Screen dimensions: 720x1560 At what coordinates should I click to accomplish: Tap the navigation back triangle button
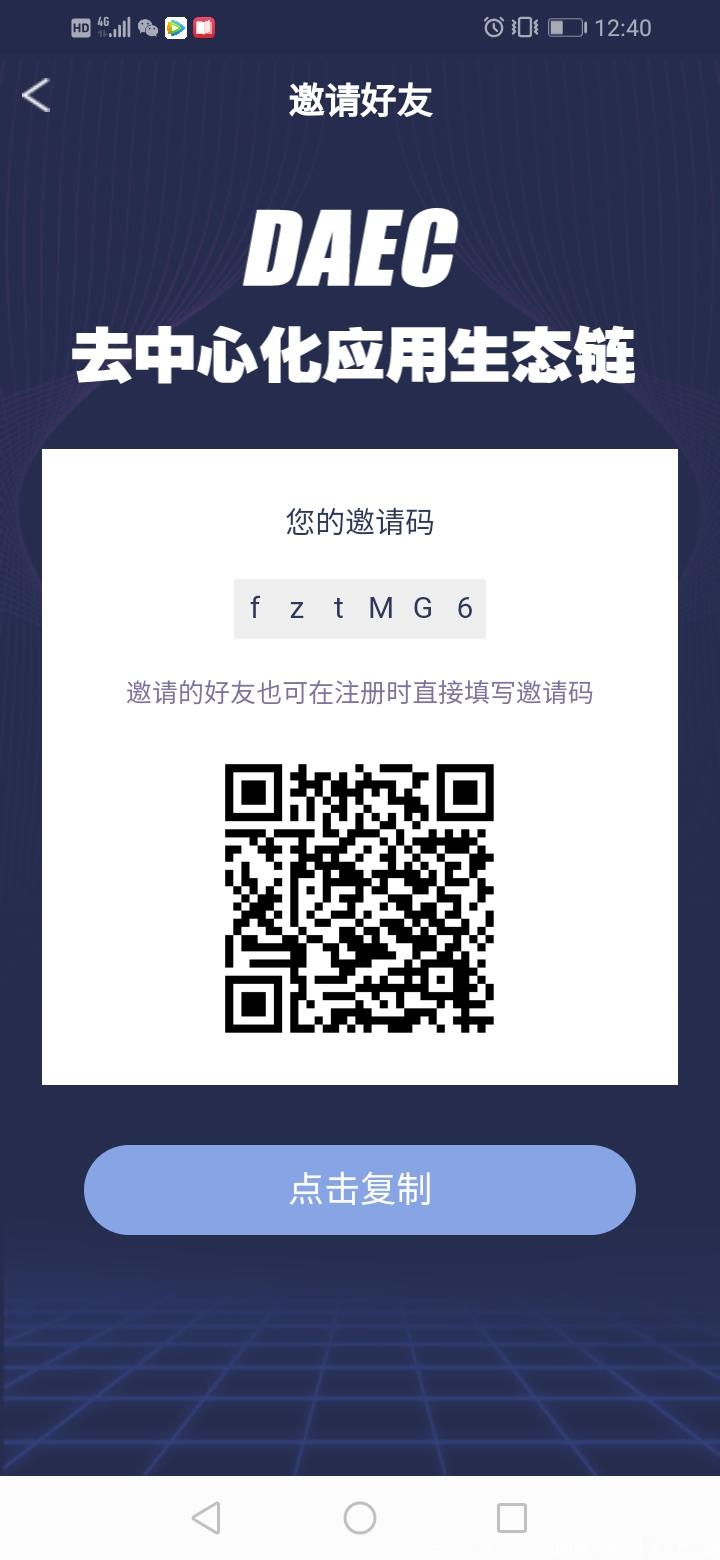207,1518
